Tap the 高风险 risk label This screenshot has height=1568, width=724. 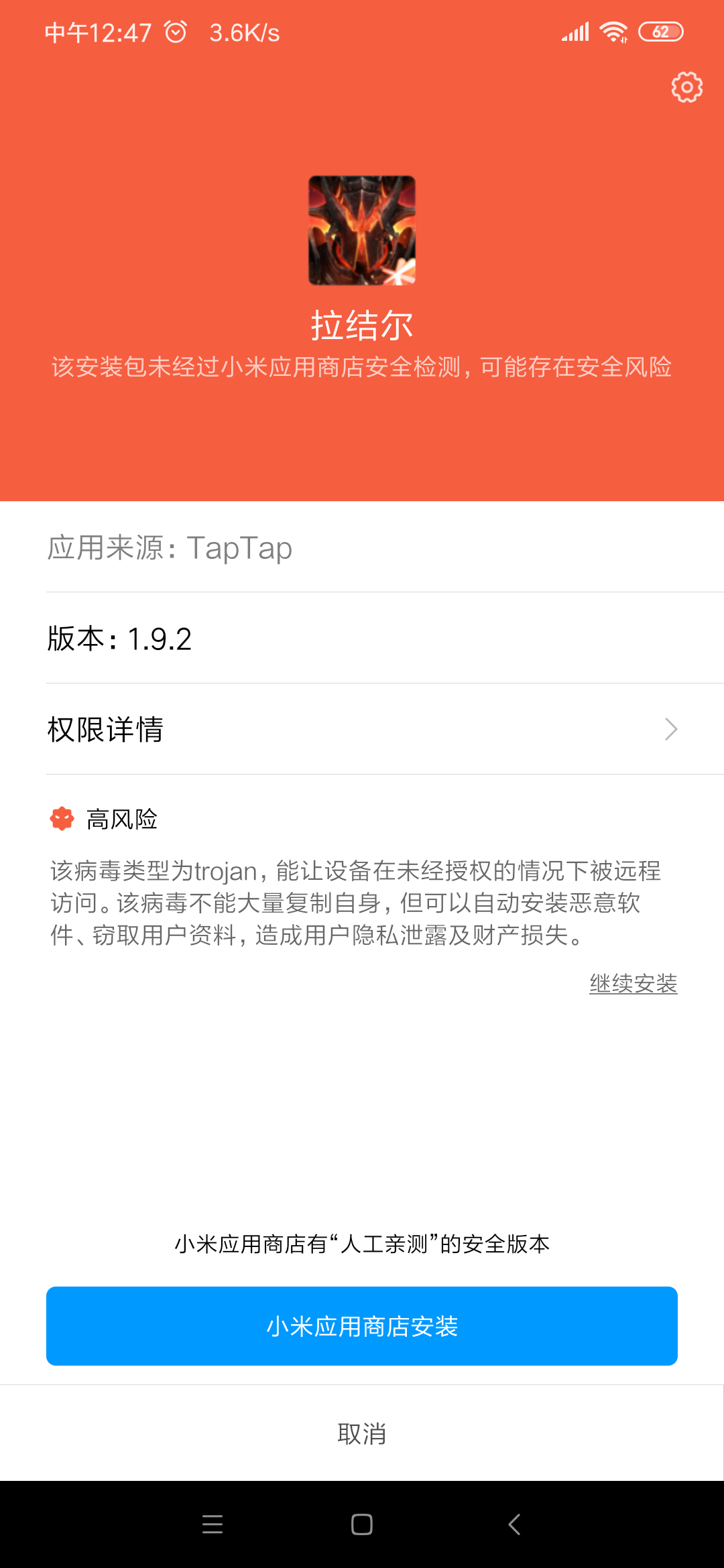(121, 819)
